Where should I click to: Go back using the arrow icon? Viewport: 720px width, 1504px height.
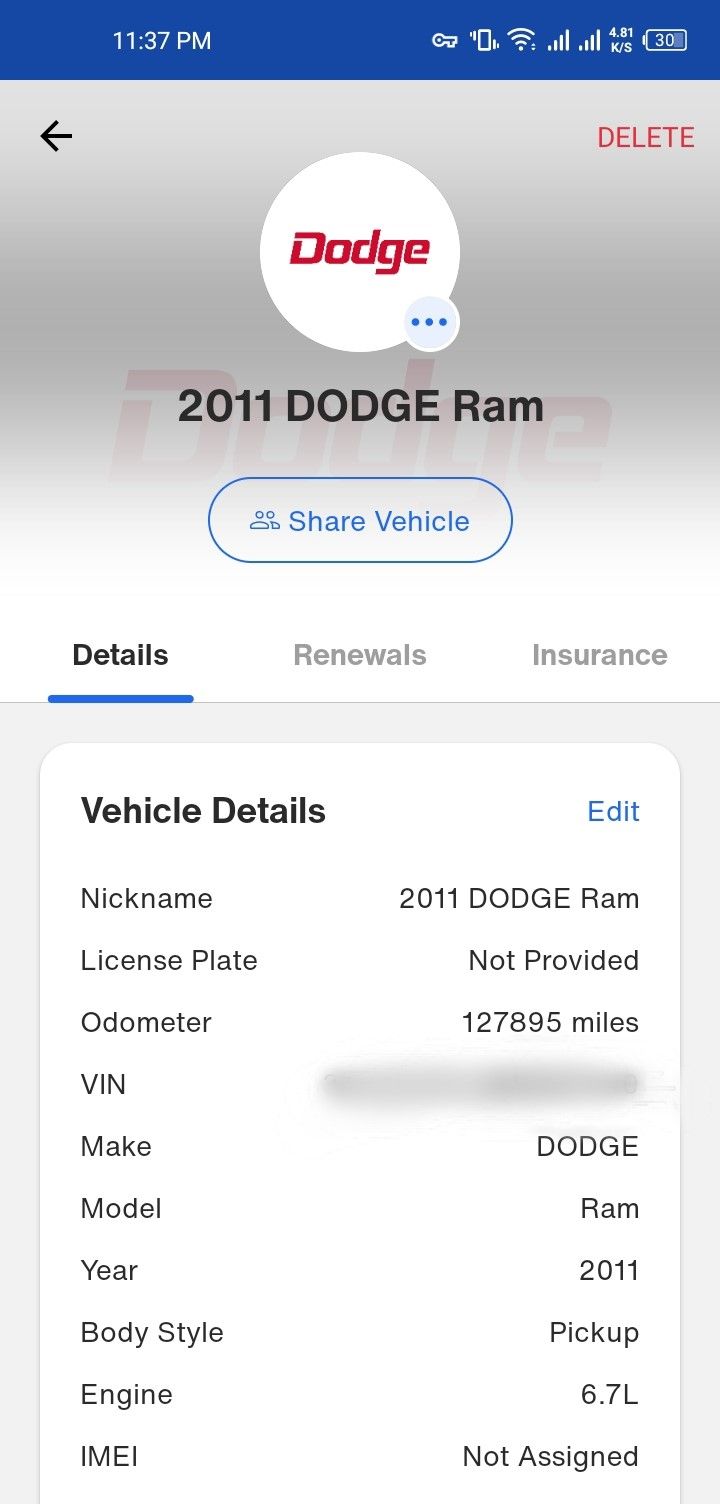[57, 136]
